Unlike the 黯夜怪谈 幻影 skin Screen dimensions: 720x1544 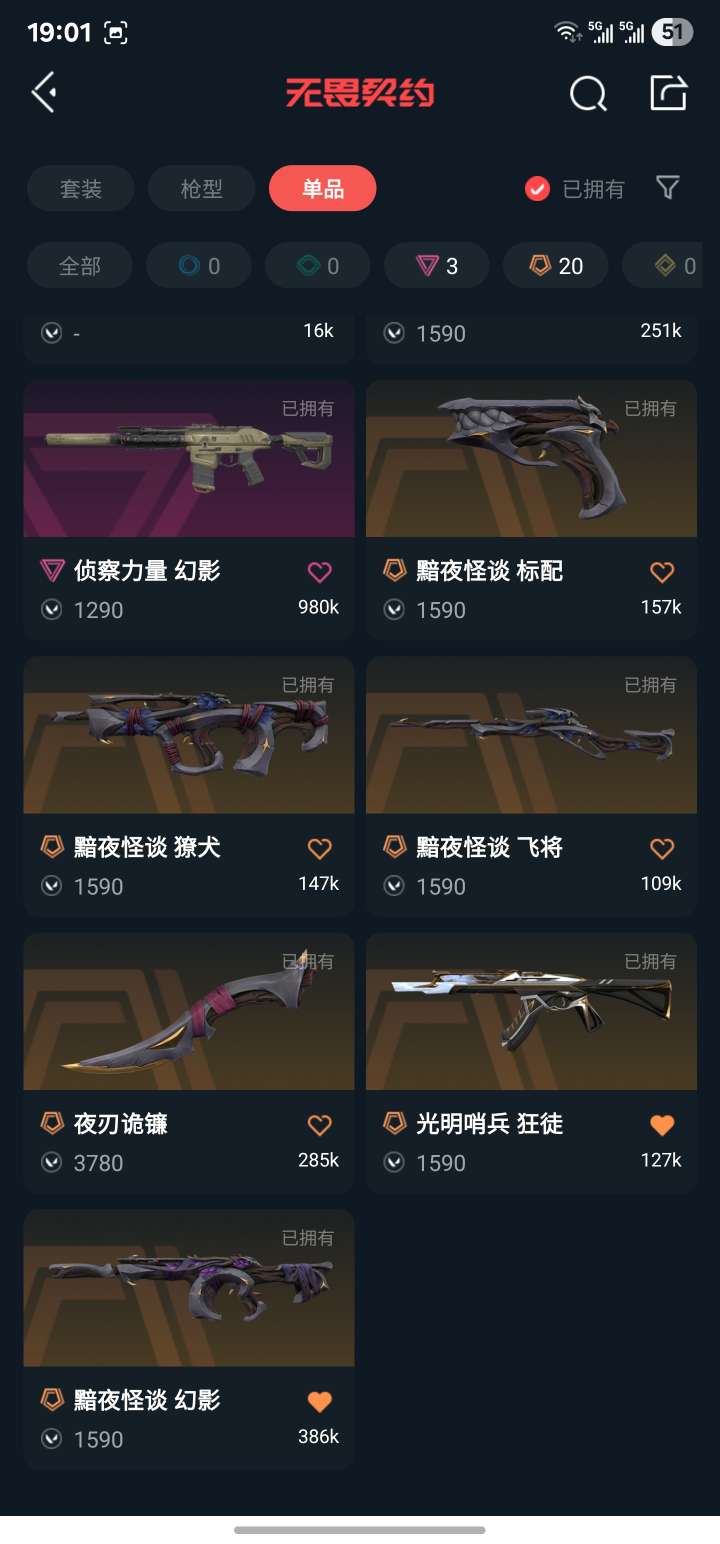coord(319,1402)
